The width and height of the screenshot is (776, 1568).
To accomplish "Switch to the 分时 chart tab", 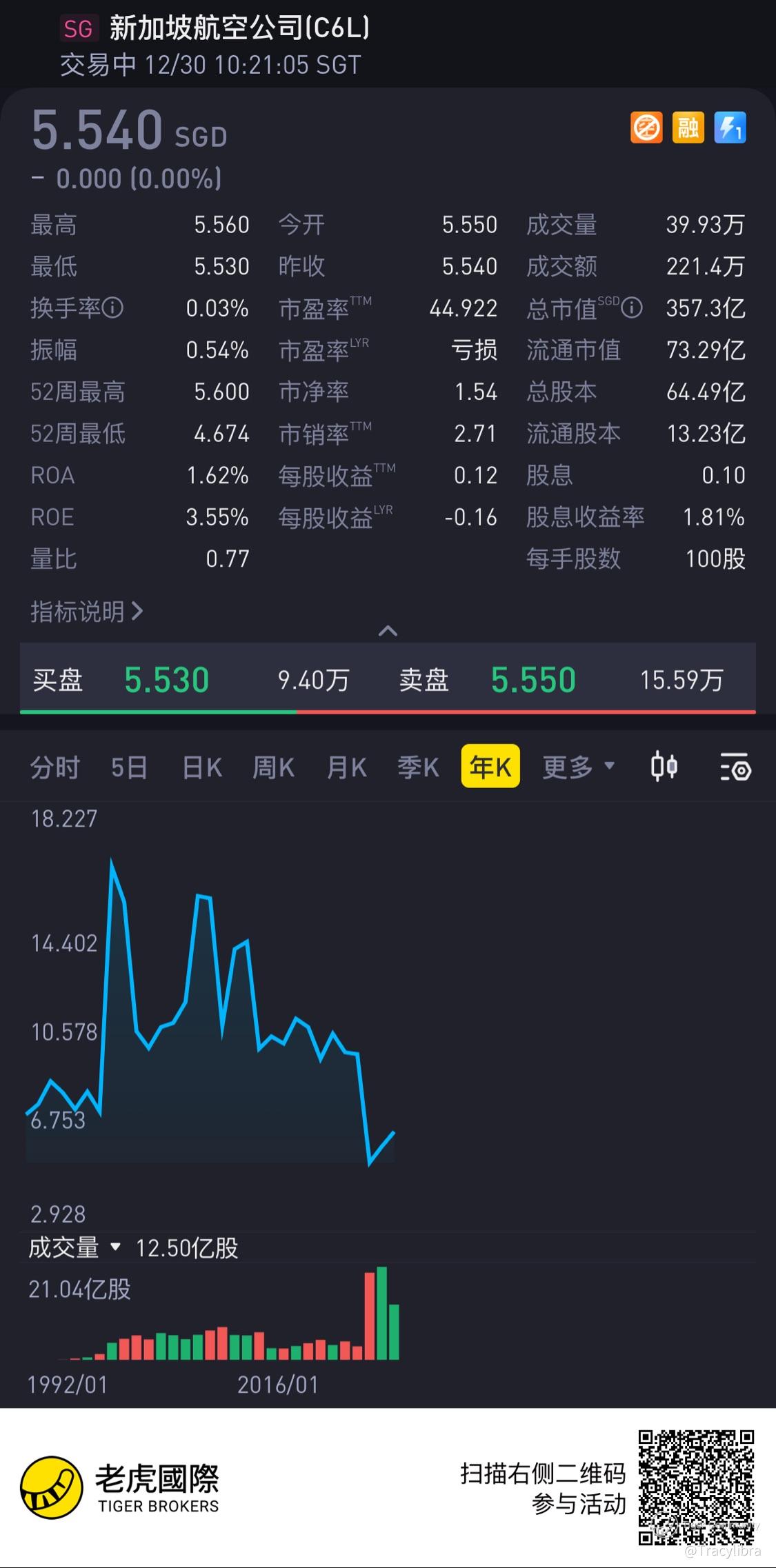I will (x=54, y=767).
